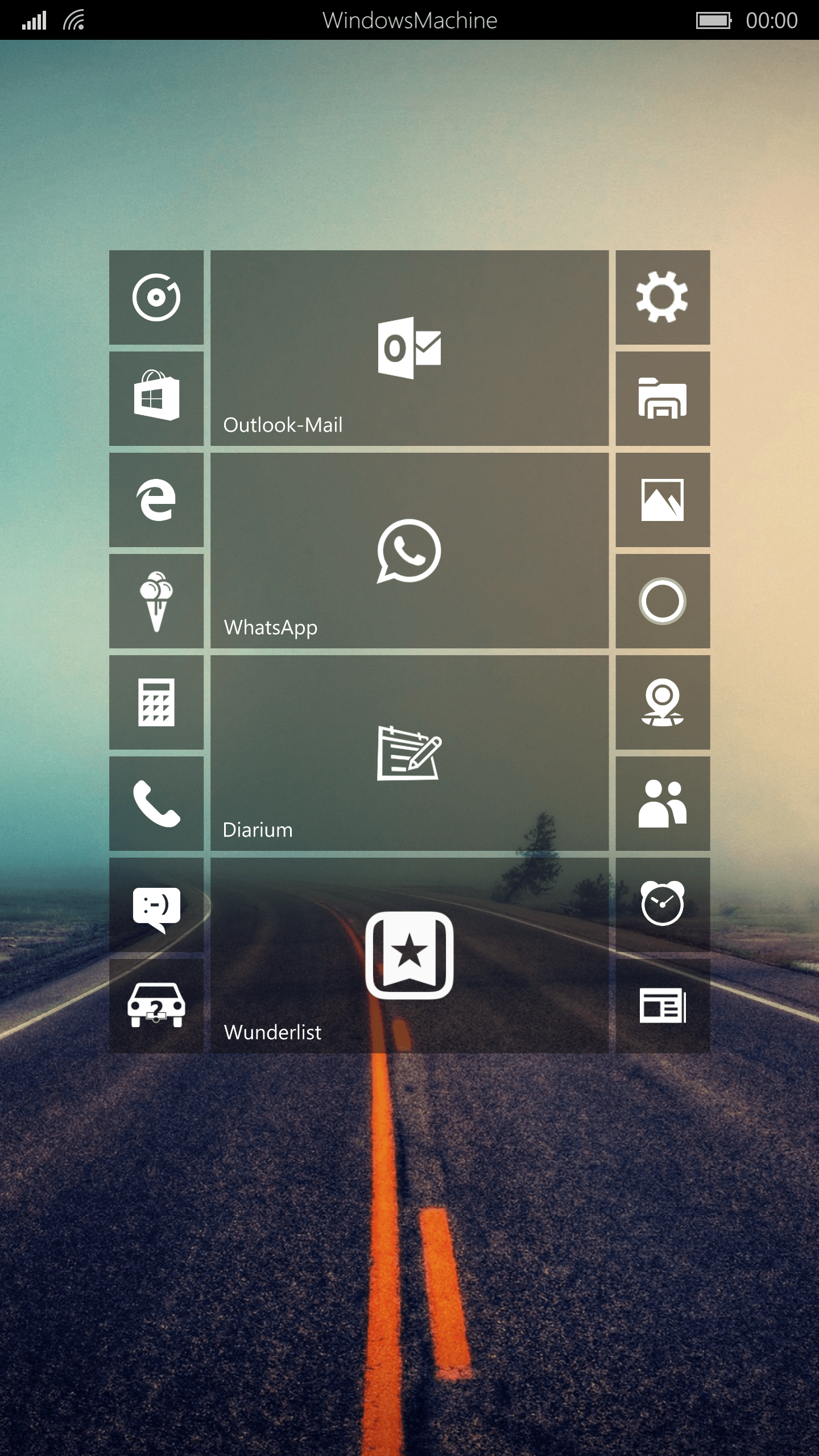Image resolution: width=819 pixels, height=1456 pixels.
Task: Open the People contacts tile
Action: 663,804
